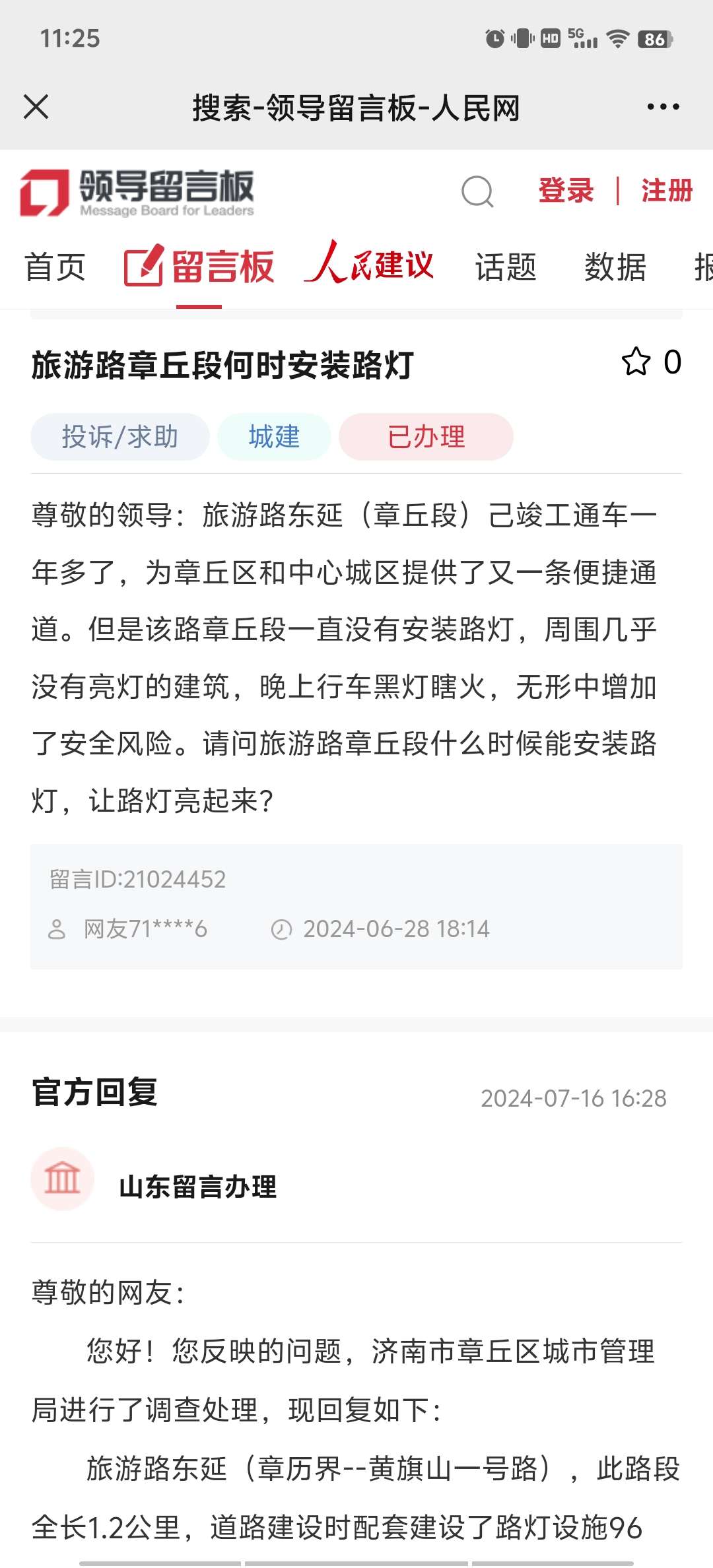Open the search magnifier icon
The image size is (713, 1568).
(x=477, y=192)
